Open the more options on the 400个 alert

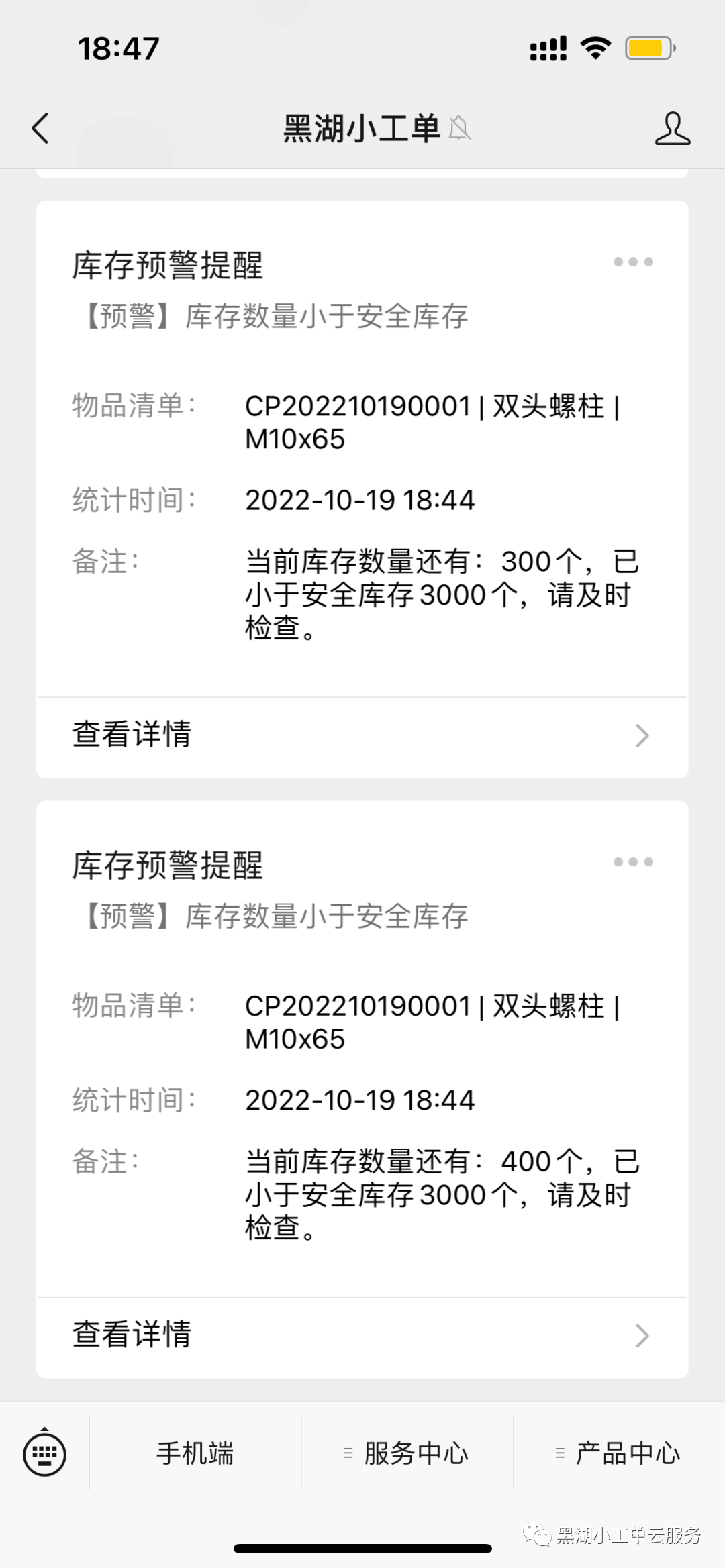tap(633, 861)
